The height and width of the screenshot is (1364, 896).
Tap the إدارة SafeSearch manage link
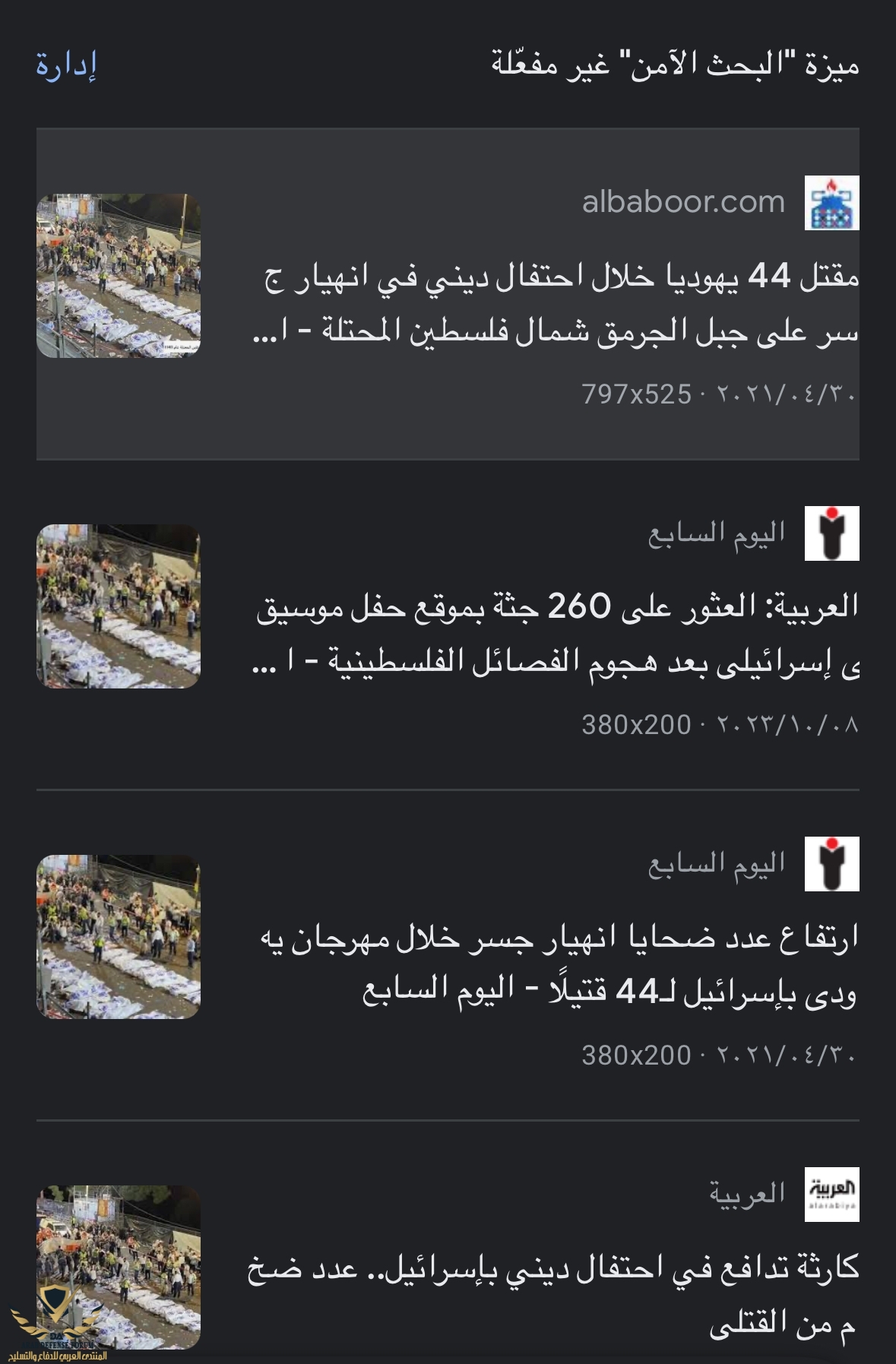click(67, 65)
